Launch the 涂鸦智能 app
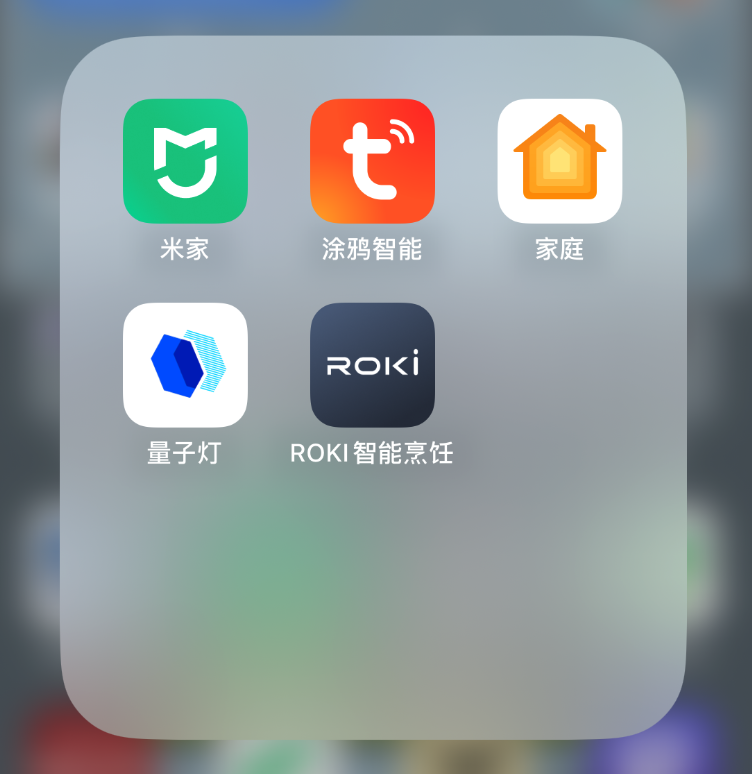This screenshot has height=774, width=752. tap(372, 161)
